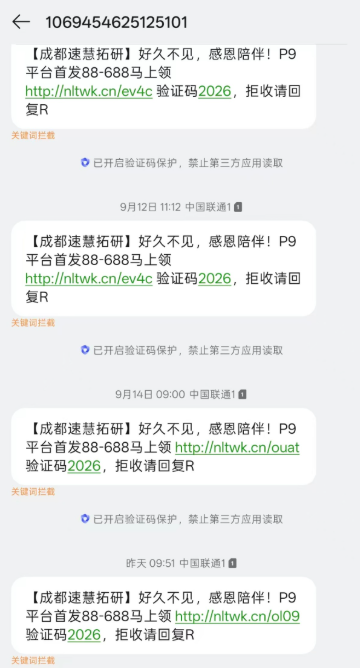Image resolution: width=360 pixels, height=668 pixels.
Task: Open the http://nltwk.cn/ouat link
Action: click(237, 447)
